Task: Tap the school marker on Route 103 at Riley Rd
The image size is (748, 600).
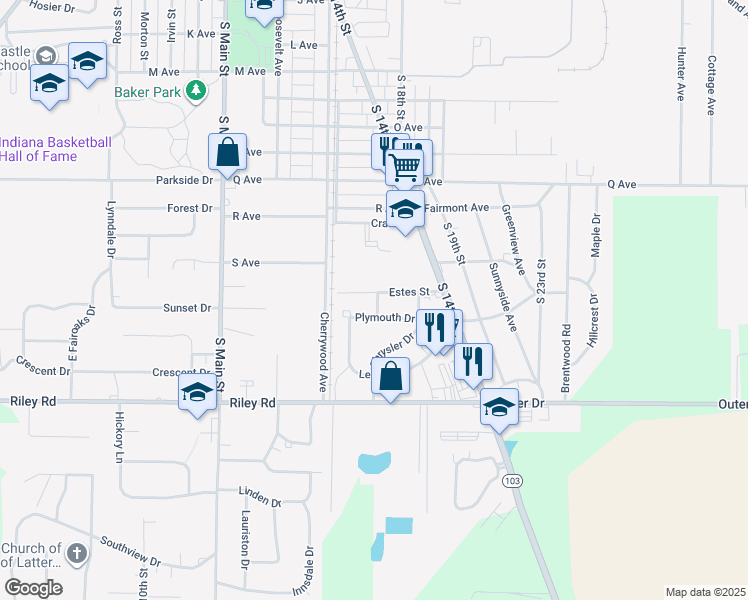Action: [498, 407]
